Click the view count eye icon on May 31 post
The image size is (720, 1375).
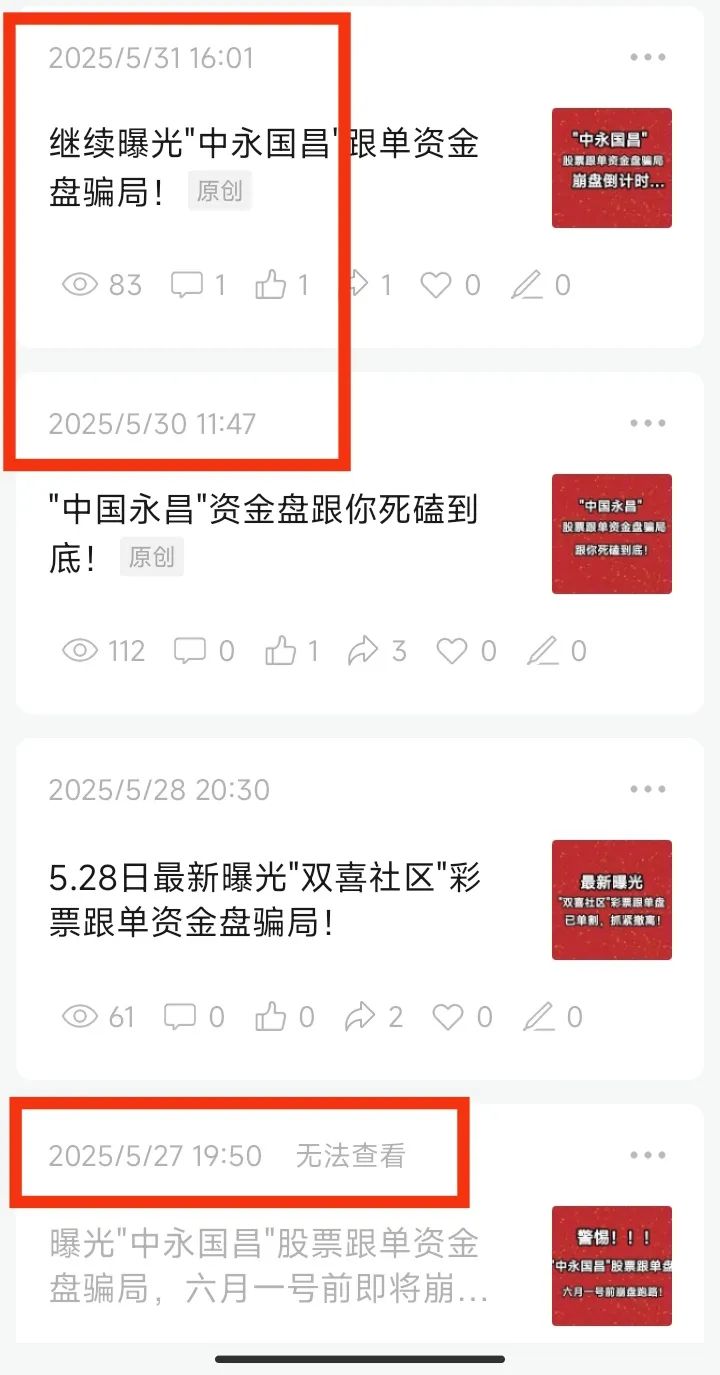tap(81, 284)
